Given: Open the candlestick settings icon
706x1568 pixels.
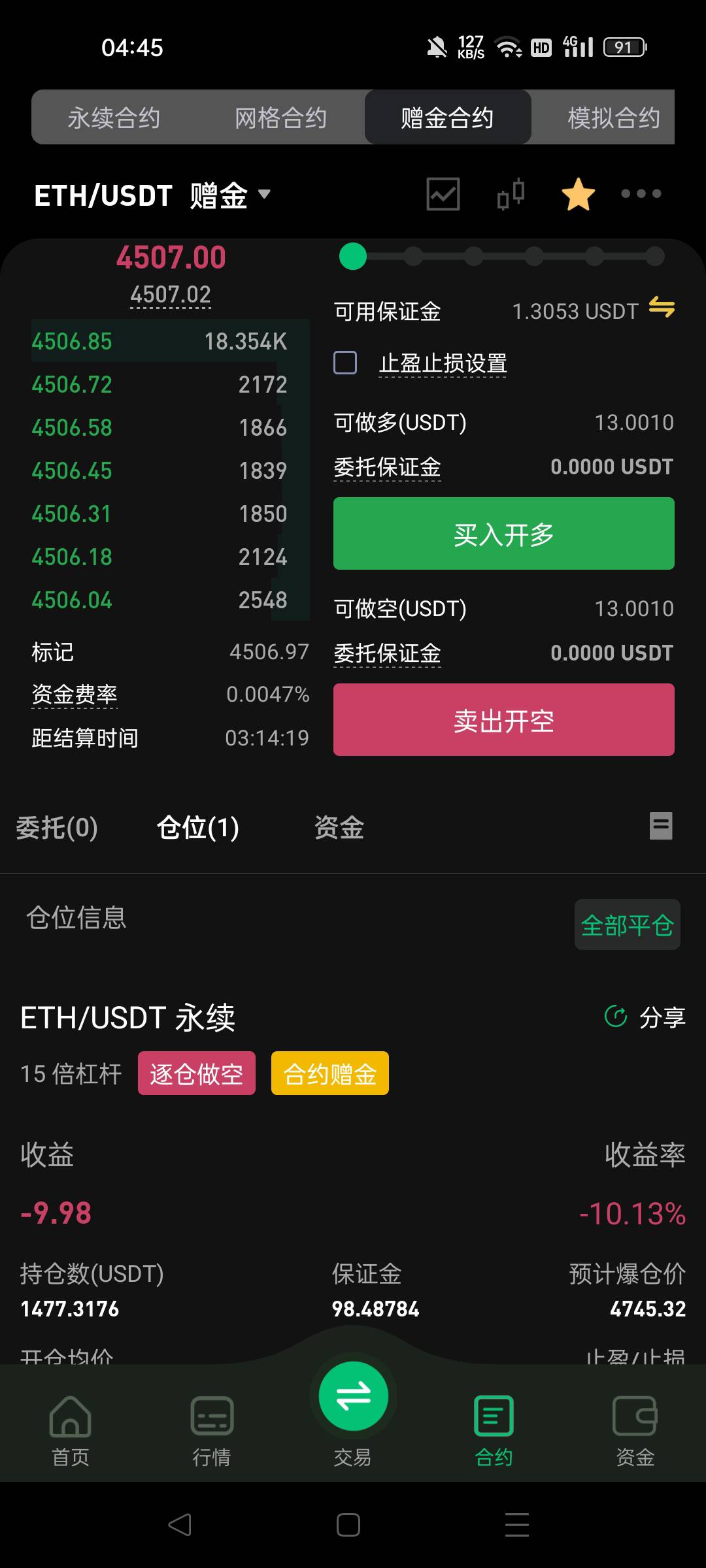Looking at the screenshot, I should tap(511, 194).
